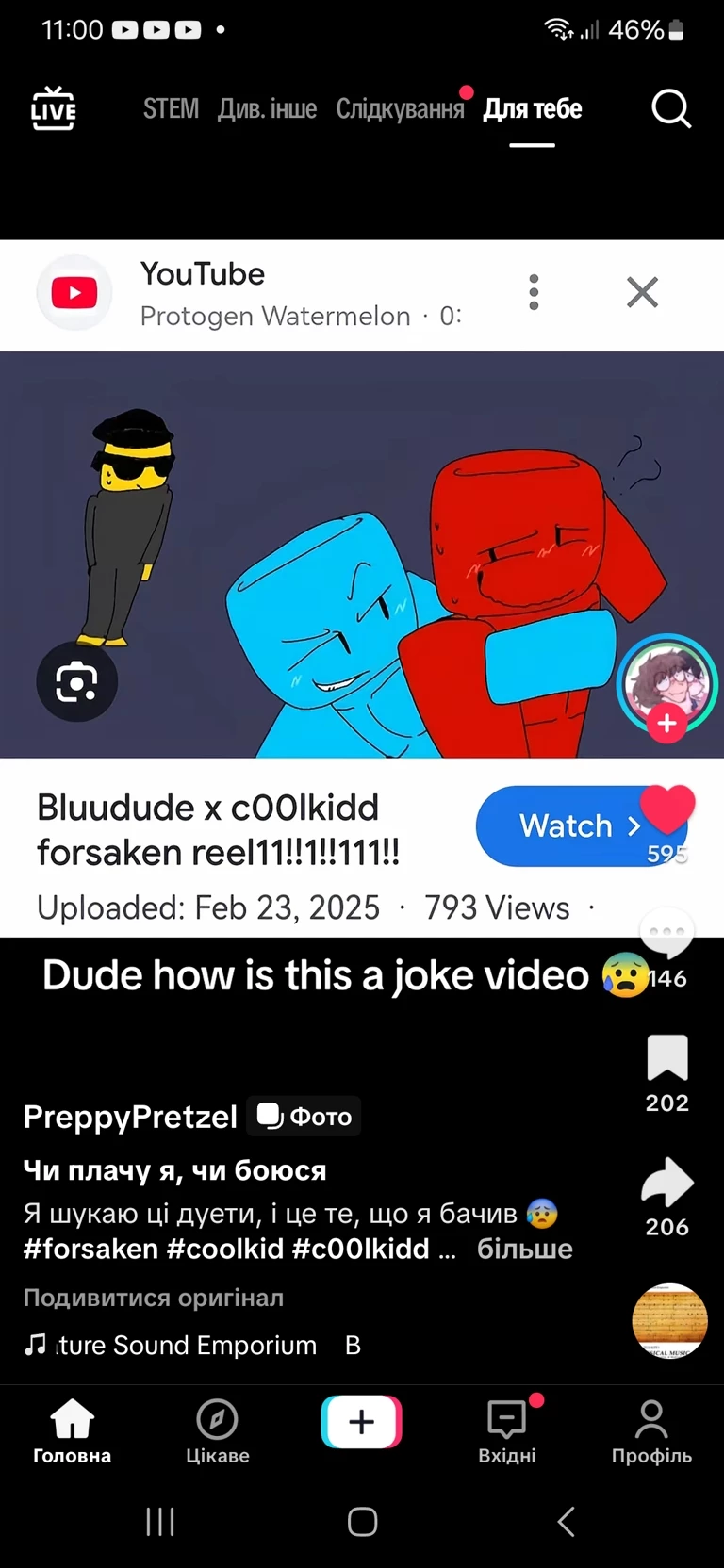Screen dimensions: 724x1568
Task: Open the comments bubble
Action: coord(666,935)
